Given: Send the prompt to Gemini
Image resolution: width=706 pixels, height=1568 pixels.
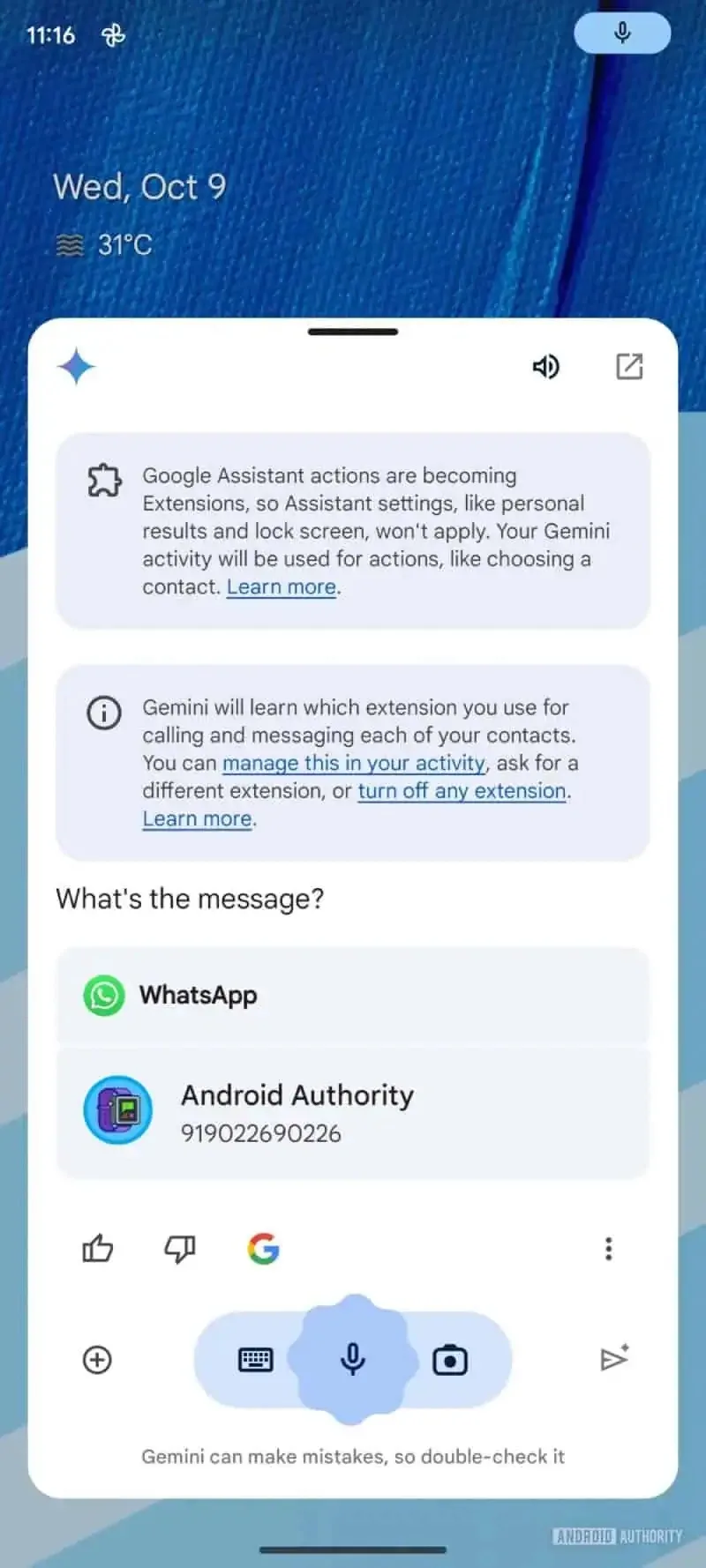Looking at the screenshot, I should tap(614, 1358).
